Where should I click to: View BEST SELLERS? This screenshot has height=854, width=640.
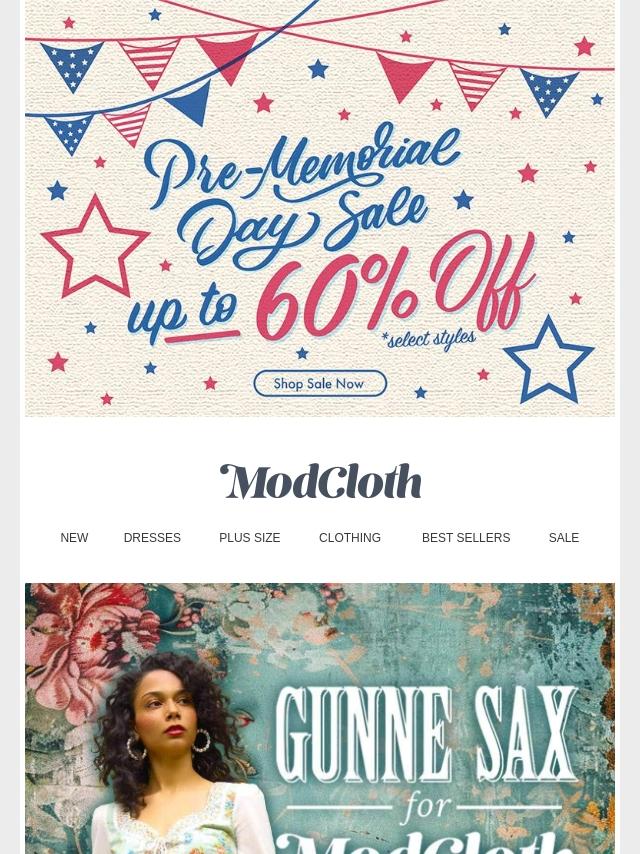[466, 538]
